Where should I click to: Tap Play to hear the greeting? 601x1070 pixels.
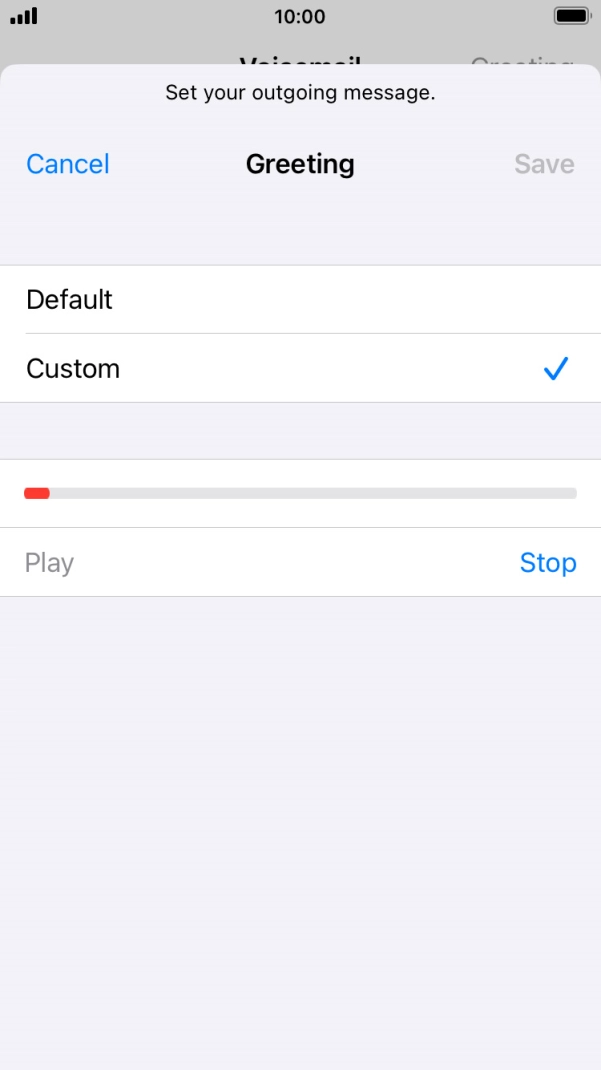[50, 563]
